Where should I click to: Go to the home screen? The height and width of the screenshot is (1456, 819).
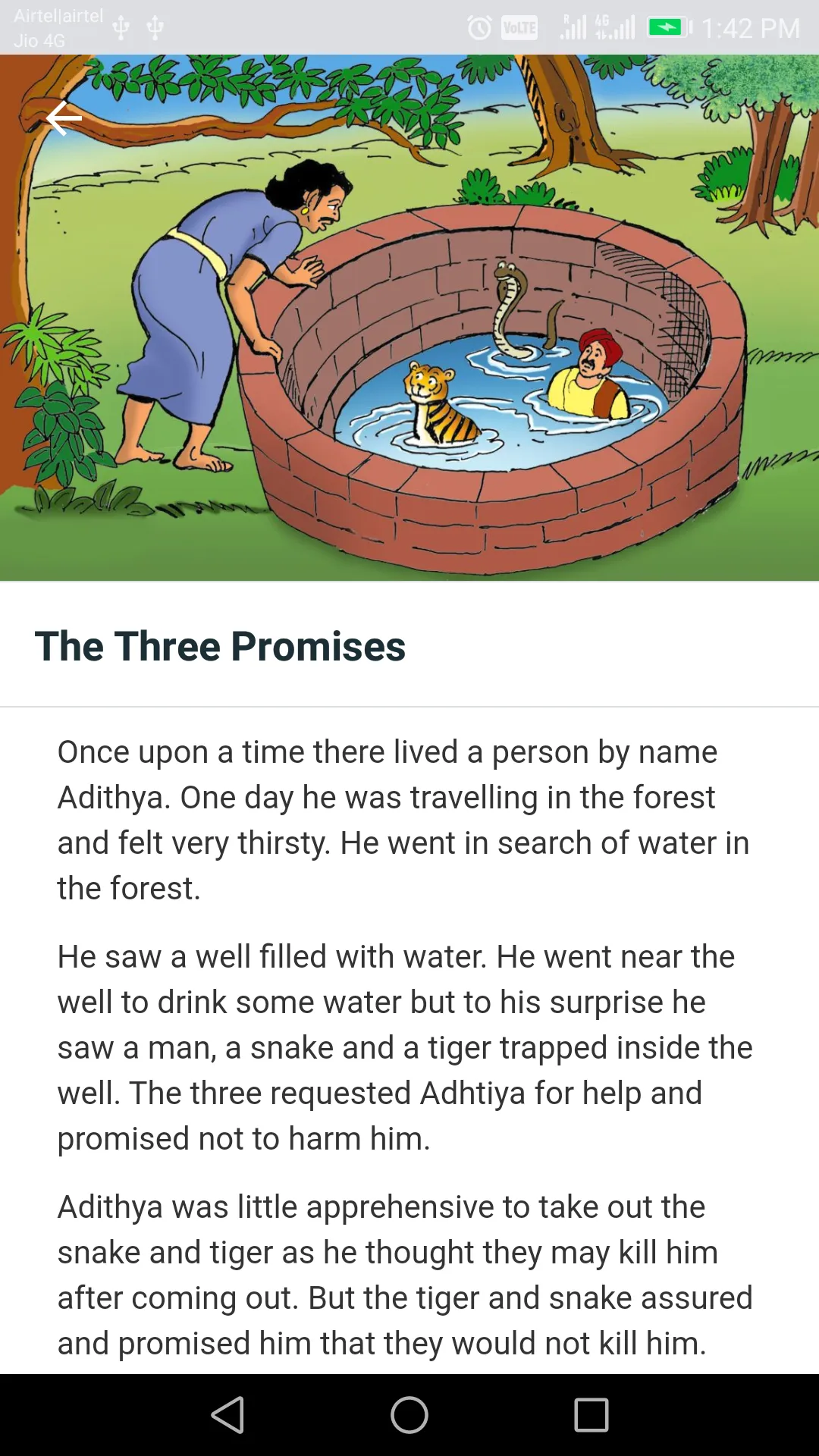point(409,1415)
